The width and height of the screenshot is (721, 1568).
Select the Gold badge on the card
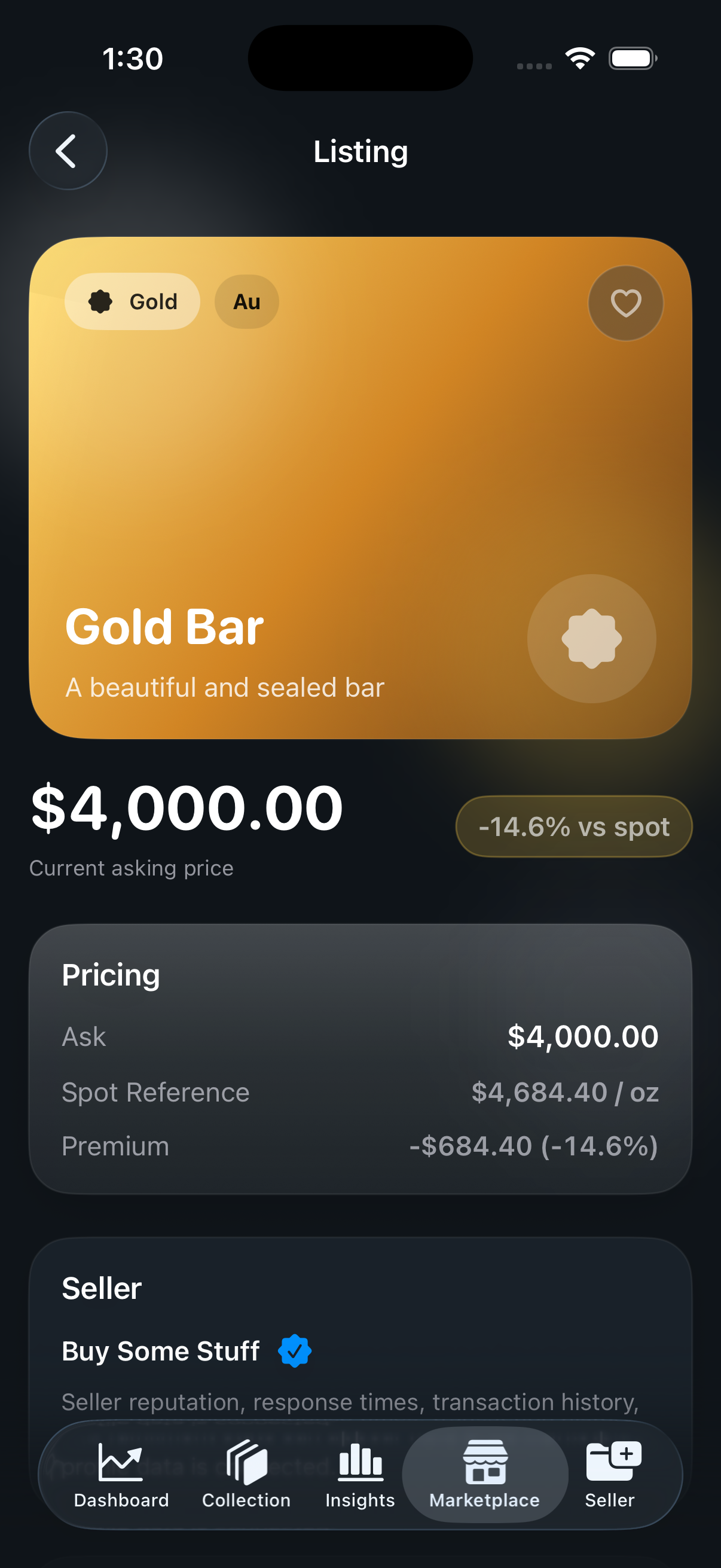132,301
